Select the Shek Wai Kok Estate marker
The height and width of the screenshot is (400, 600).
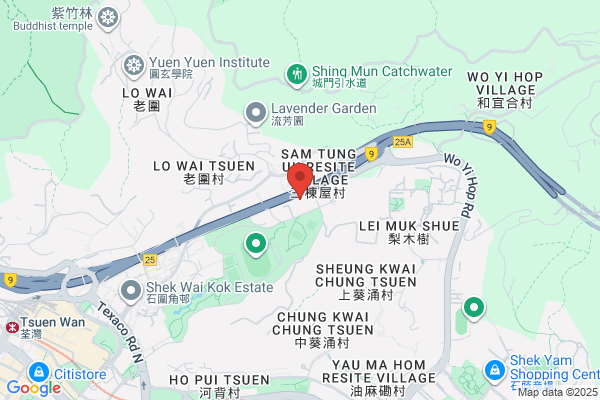[131, 292]
